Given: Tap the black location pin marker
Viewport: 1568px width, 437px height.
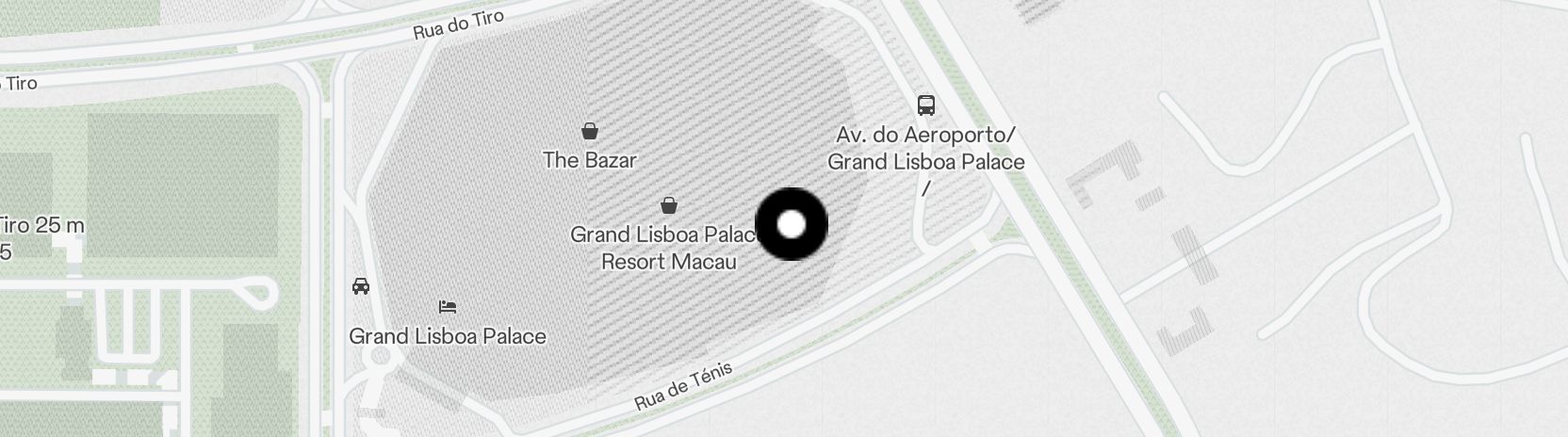Looking at the screenshot, I should [x=792, y=224].
